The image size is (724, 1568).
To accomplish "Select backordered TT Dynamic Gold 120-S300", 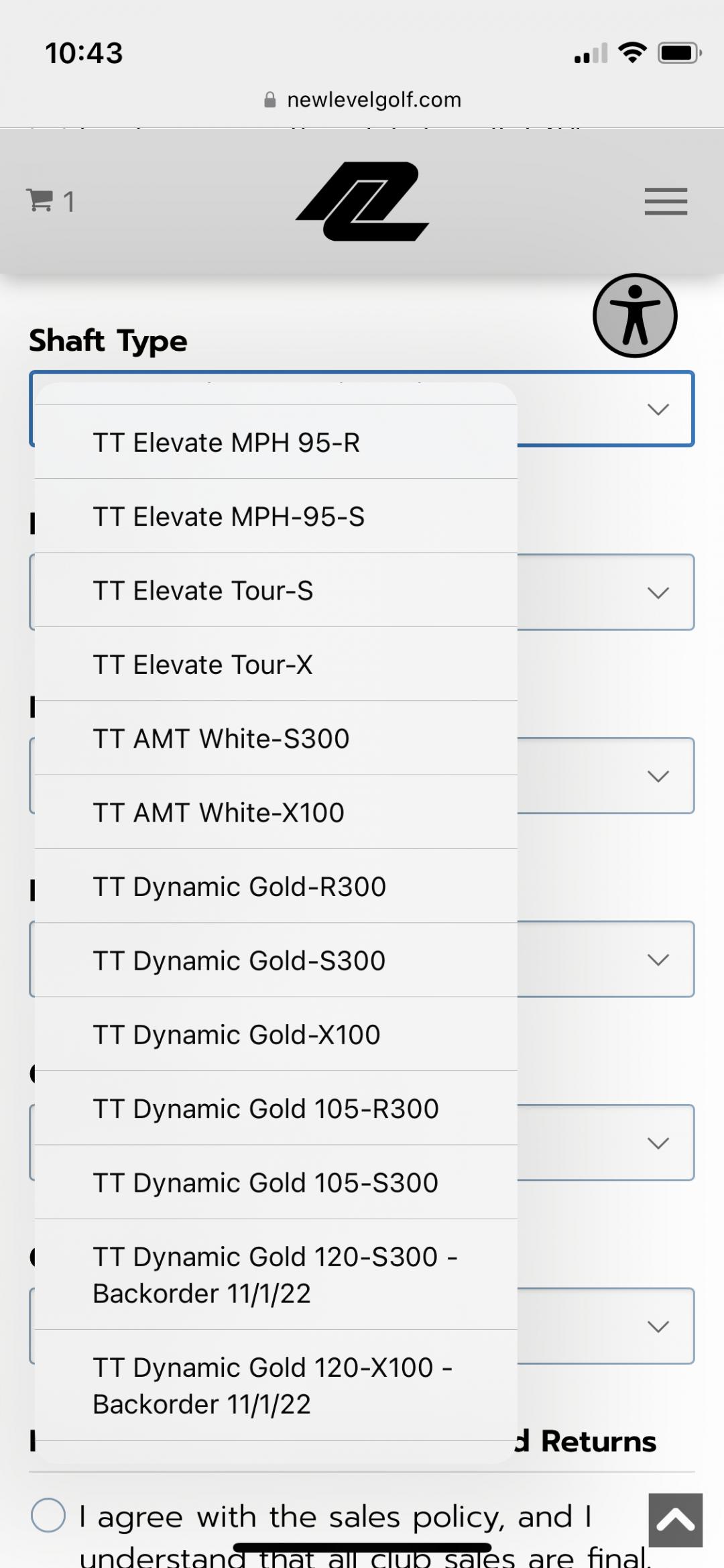I will 275,1275.
